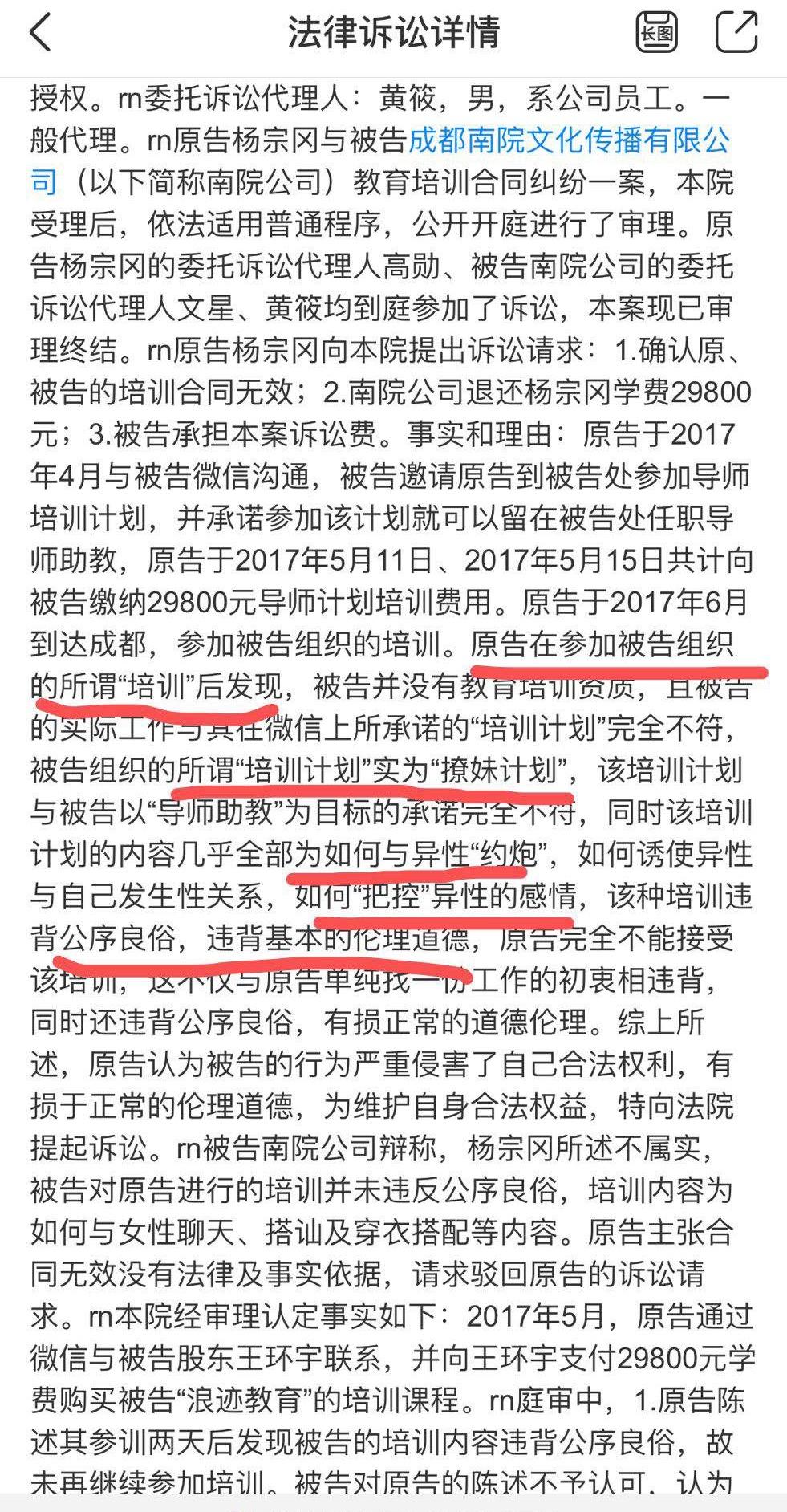Generate a long screenshot with 长图
Image resolution: width=787 pixels, height=1512 pixels.
click(656, 34)
